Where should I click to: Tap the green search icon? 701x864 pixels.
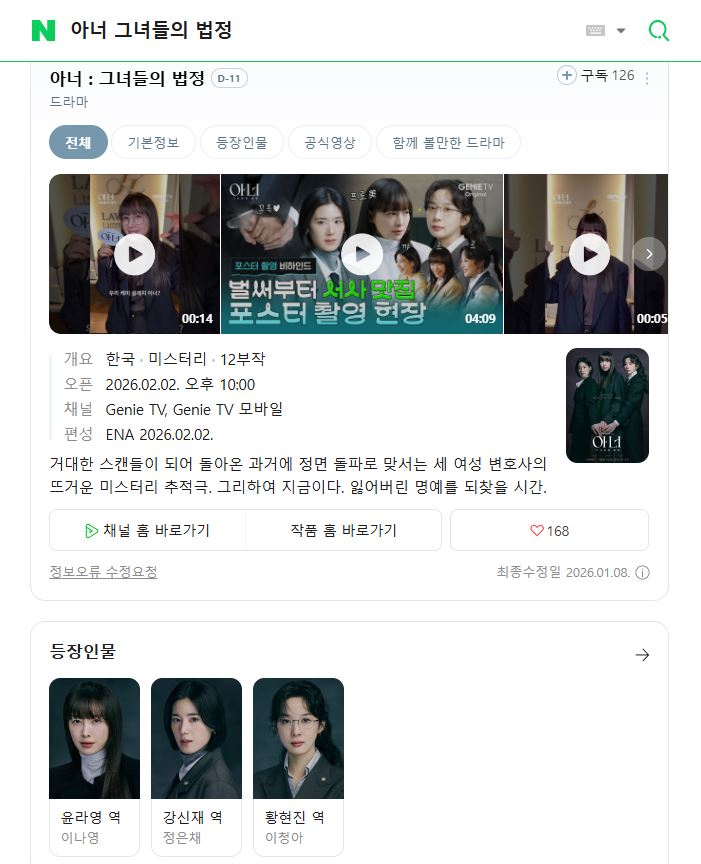(x=658, y=30)
